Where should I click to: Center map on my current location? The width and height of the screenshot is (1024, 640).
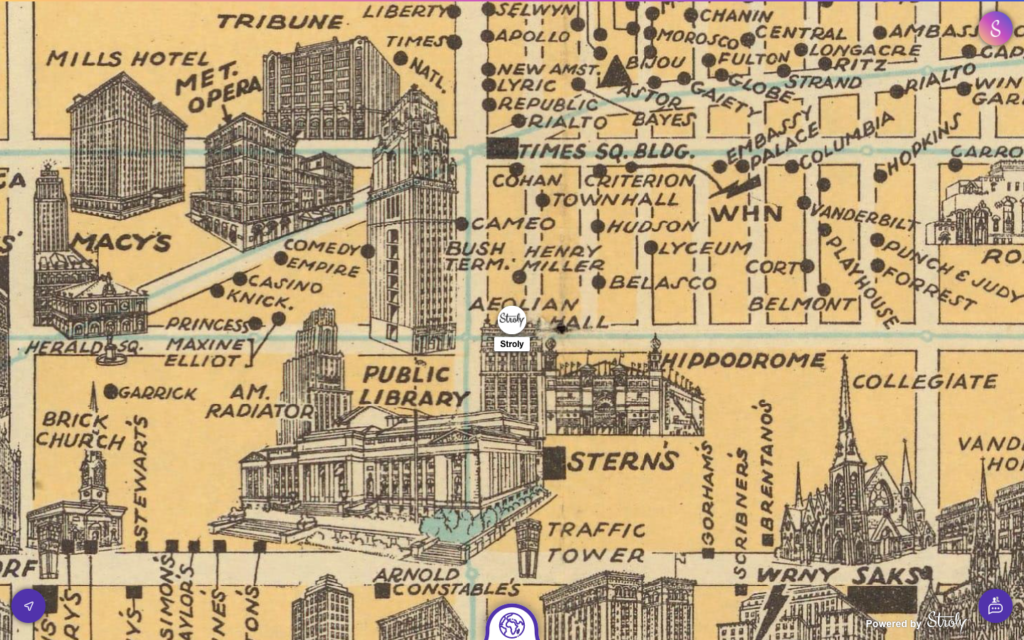click(28, 606)
